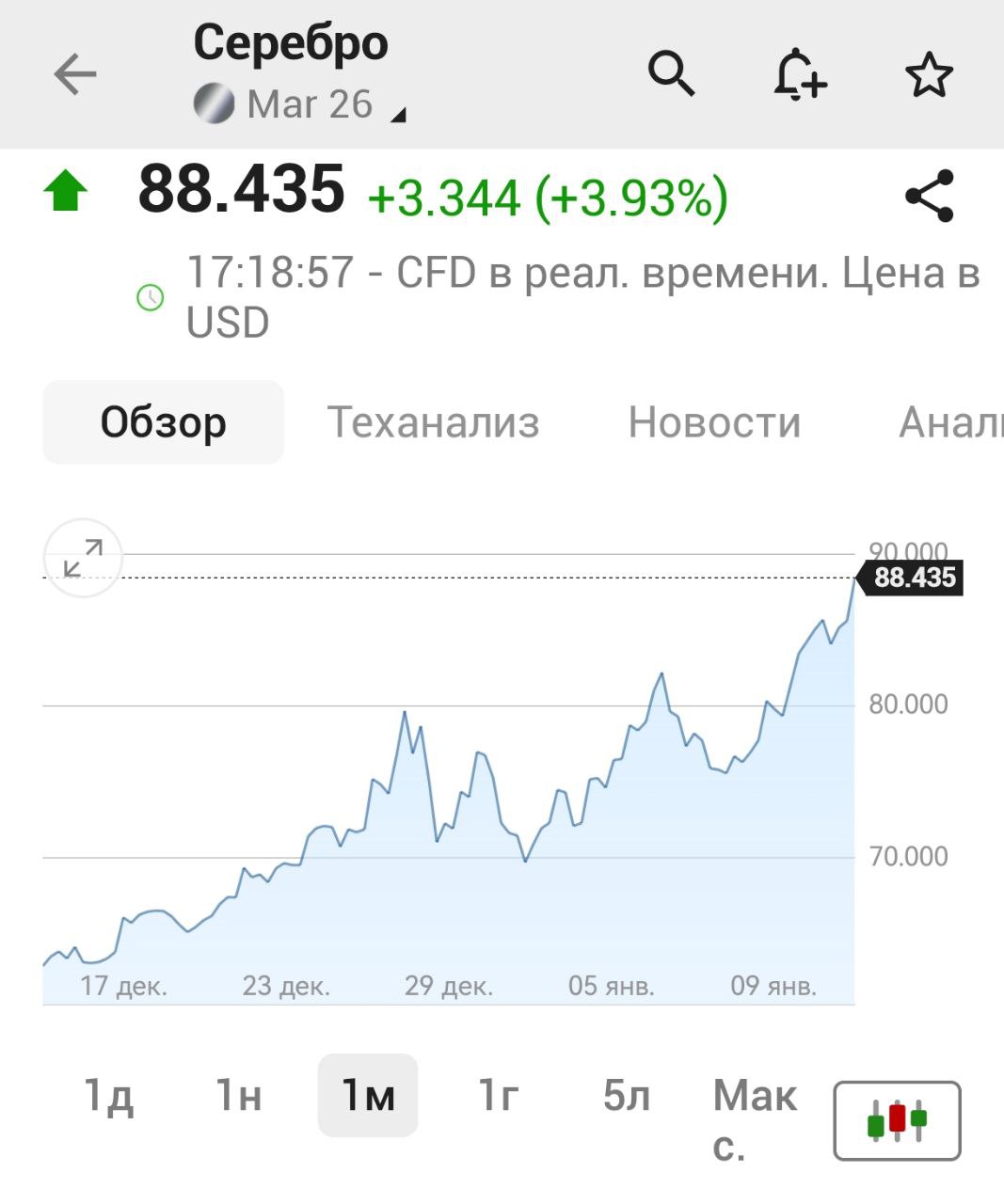Expand the chart to fullscreen
Image resolution: width=1004 pixels, height=1204 pixels.
point(82,559)
